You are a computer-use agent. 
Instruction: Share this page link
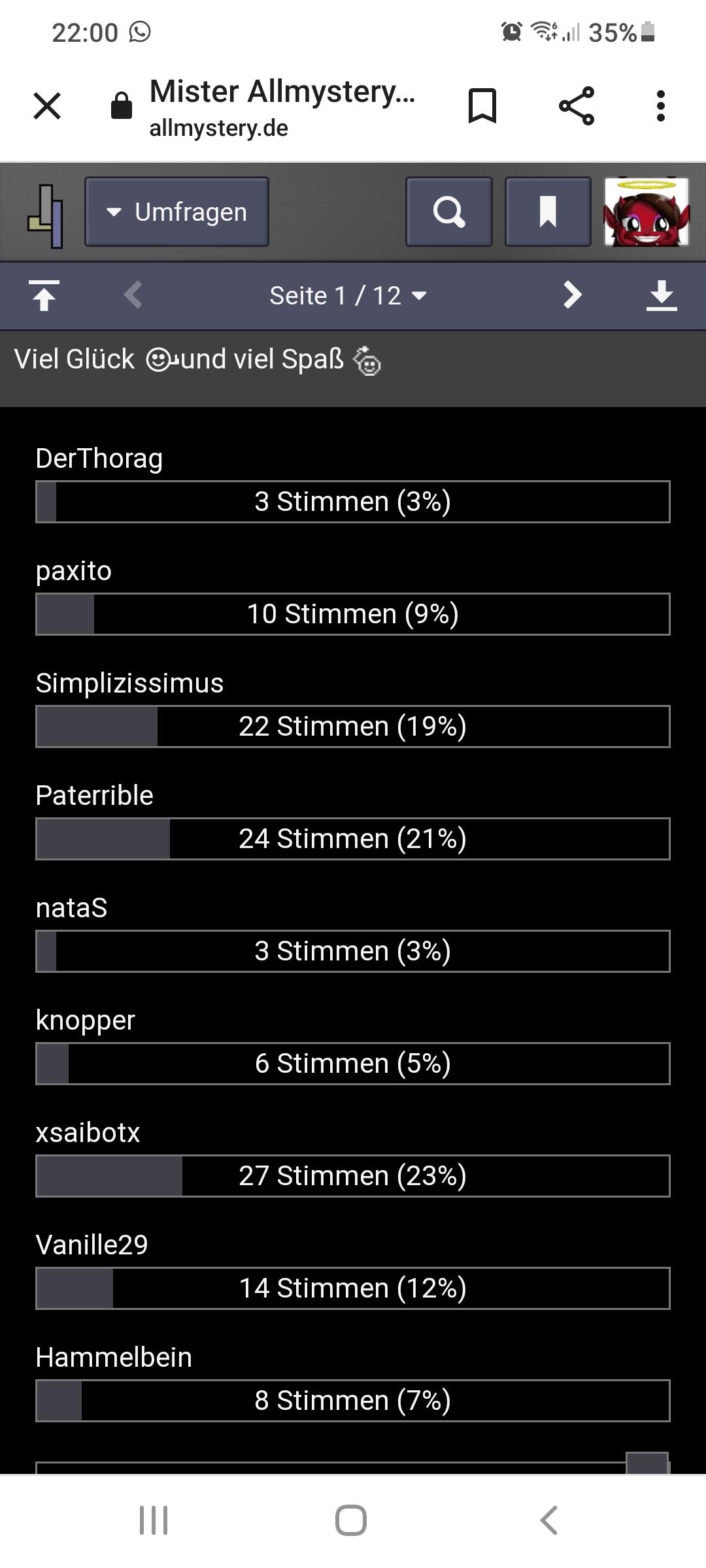click(x=577, y=106)
